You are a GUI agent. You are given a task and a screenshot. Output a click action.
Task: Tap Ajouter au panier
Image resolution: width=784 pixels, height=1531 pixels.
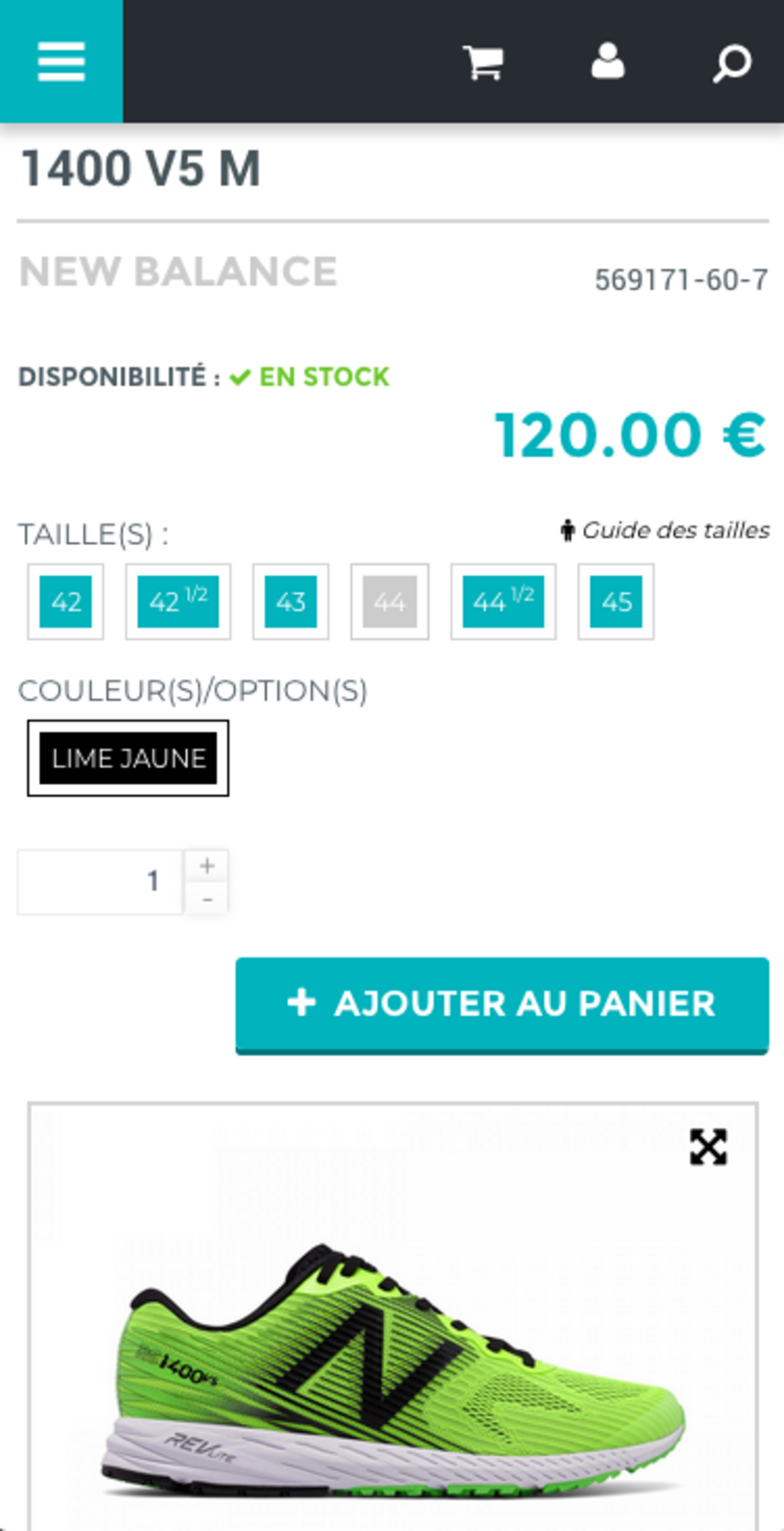(x=503, y=1005)
